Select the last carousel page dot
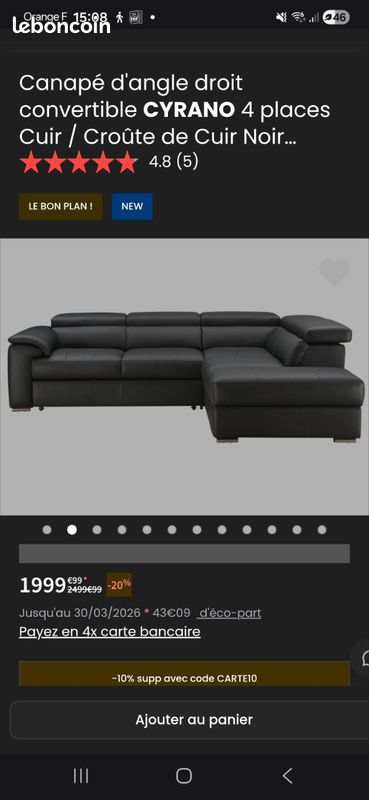369x800 pixels. [322, 530]
